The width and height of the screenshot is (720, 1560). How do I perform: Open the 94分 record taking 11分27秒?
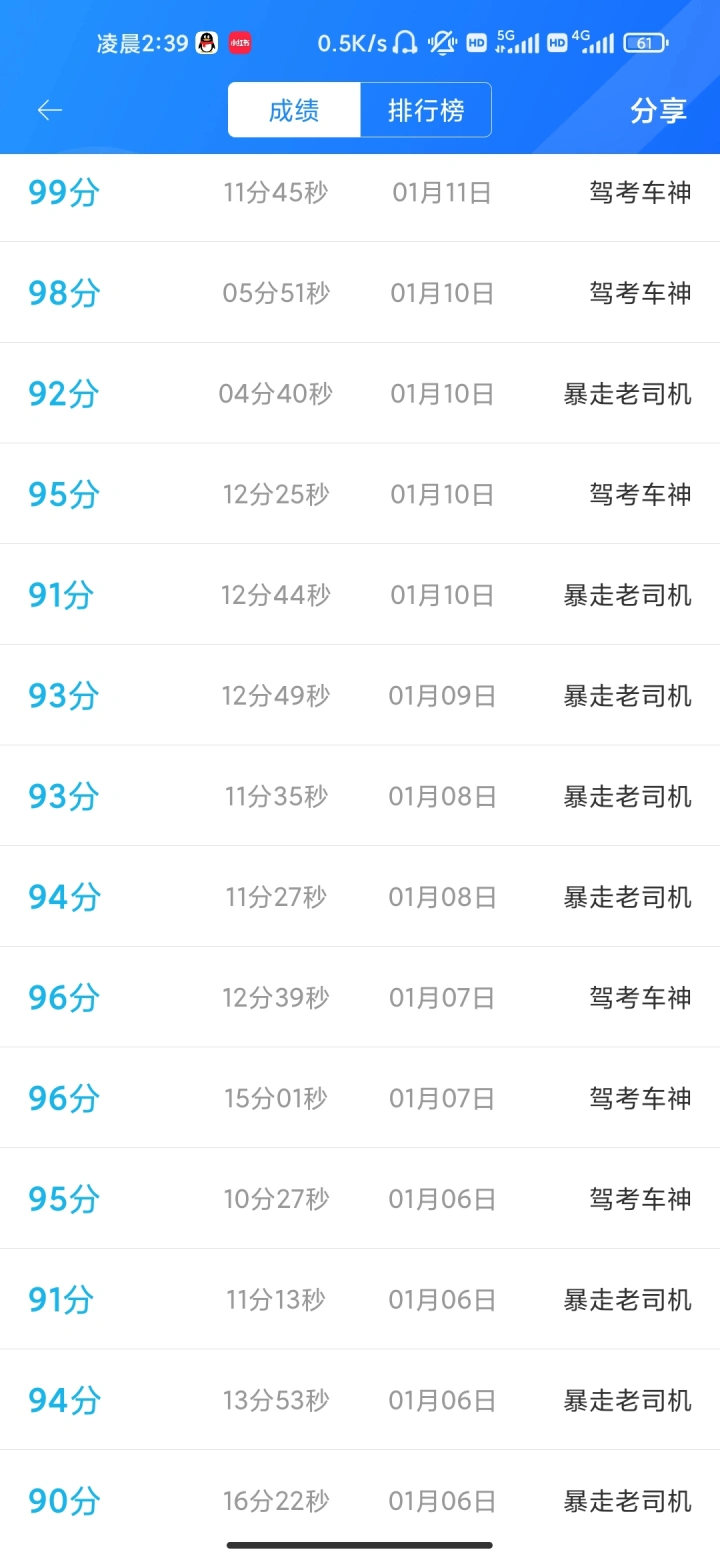(x=360, y=896)
